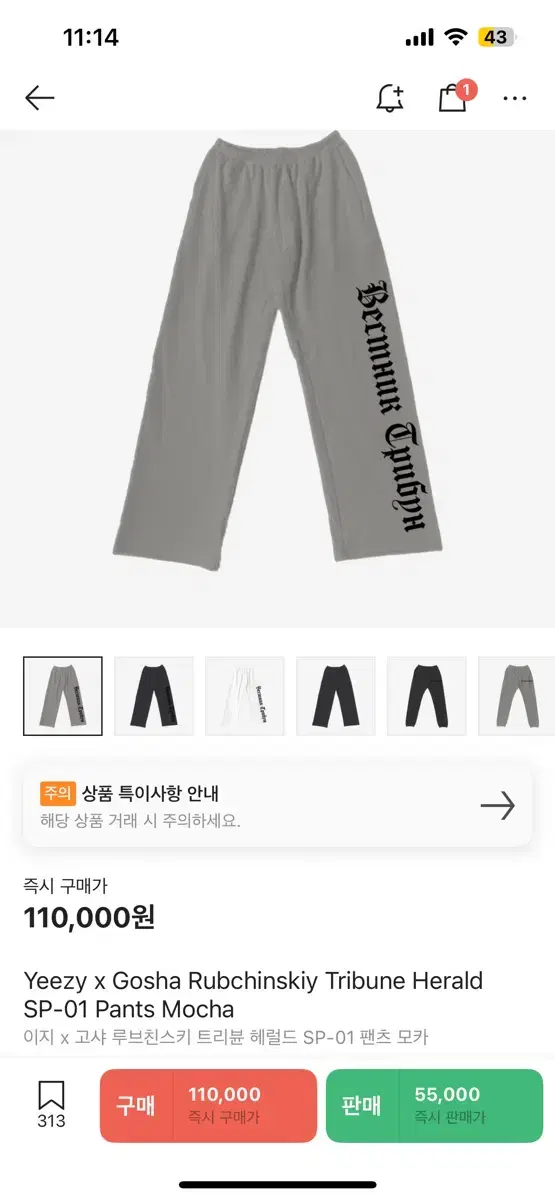Open the notification bell with plus
555x1200 pixels.
tap(389, 97)
